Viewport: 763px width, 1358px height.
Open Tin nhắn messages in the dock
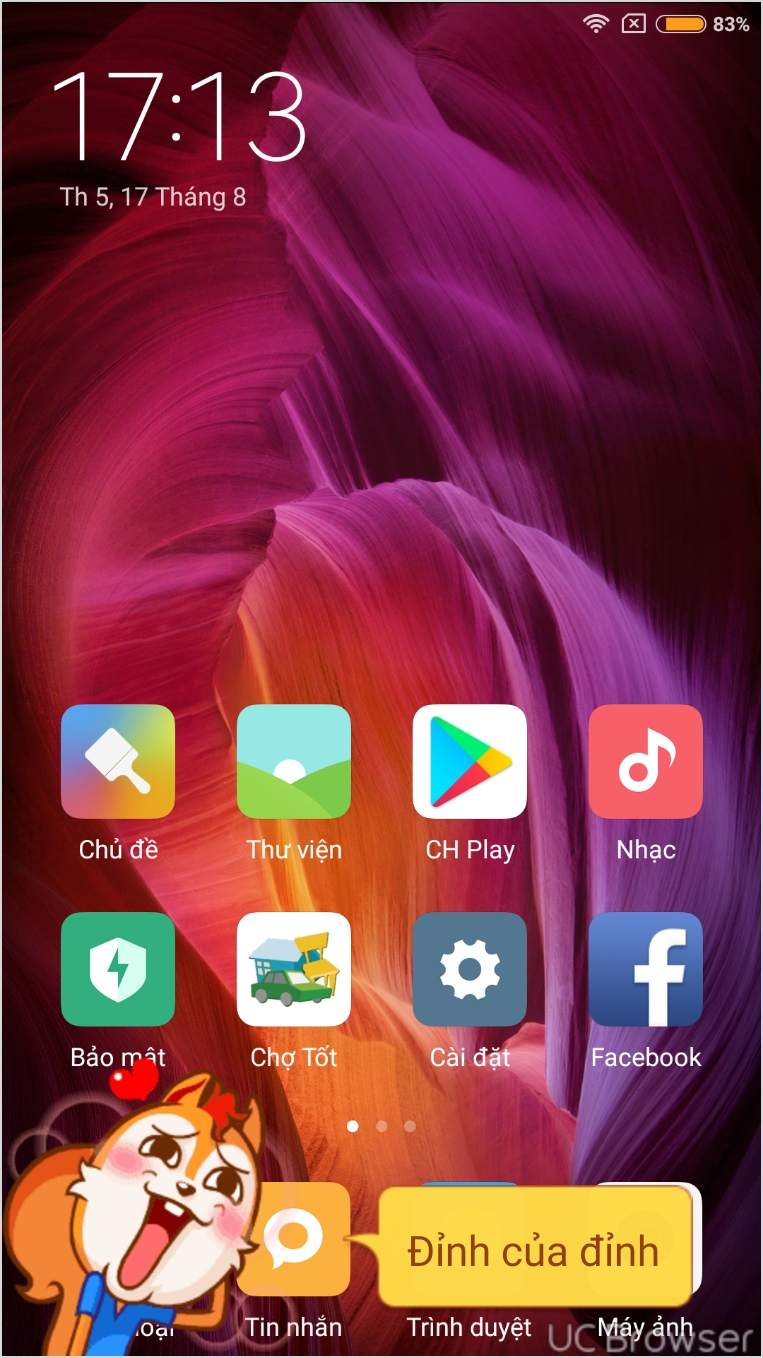(x=294, y=1240)
